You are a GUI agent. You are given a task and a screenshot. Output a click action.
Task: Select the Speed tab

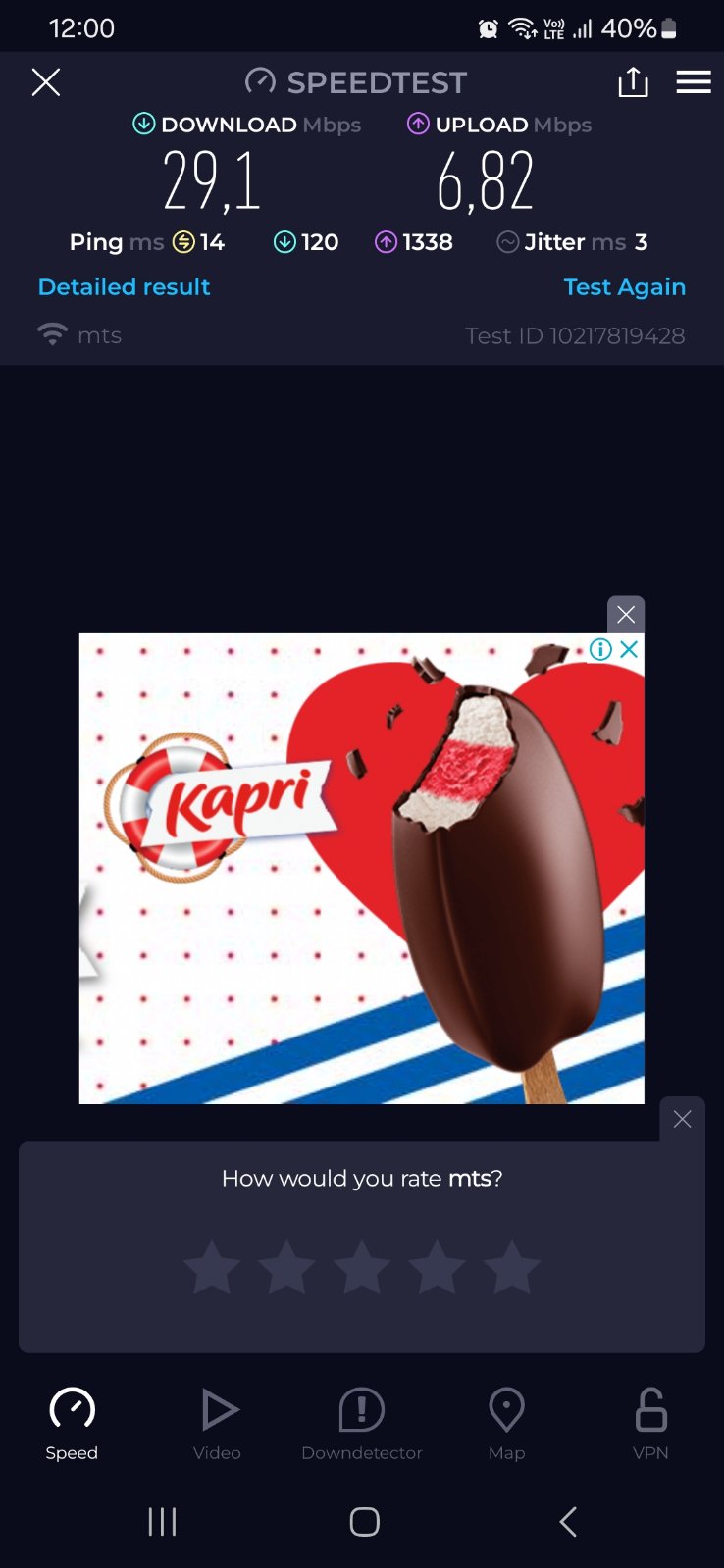72,1423
